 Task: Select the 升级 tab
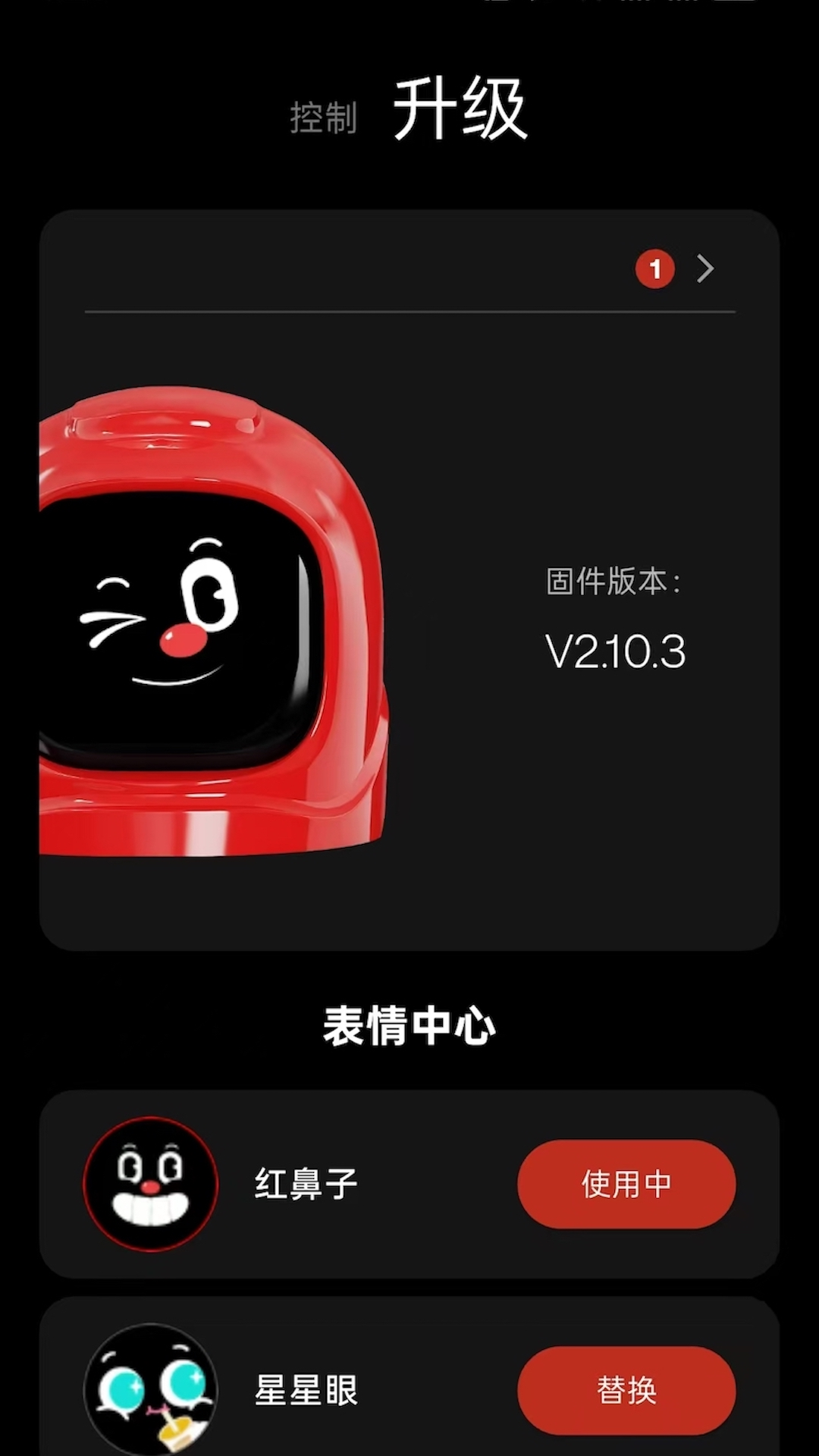tap(460, 110)
